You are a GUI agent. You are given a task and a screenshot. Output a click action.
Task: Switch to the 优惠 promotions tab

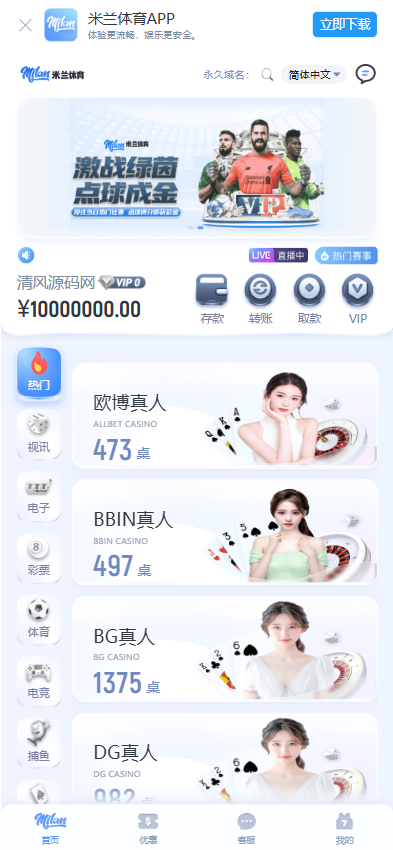148,829
